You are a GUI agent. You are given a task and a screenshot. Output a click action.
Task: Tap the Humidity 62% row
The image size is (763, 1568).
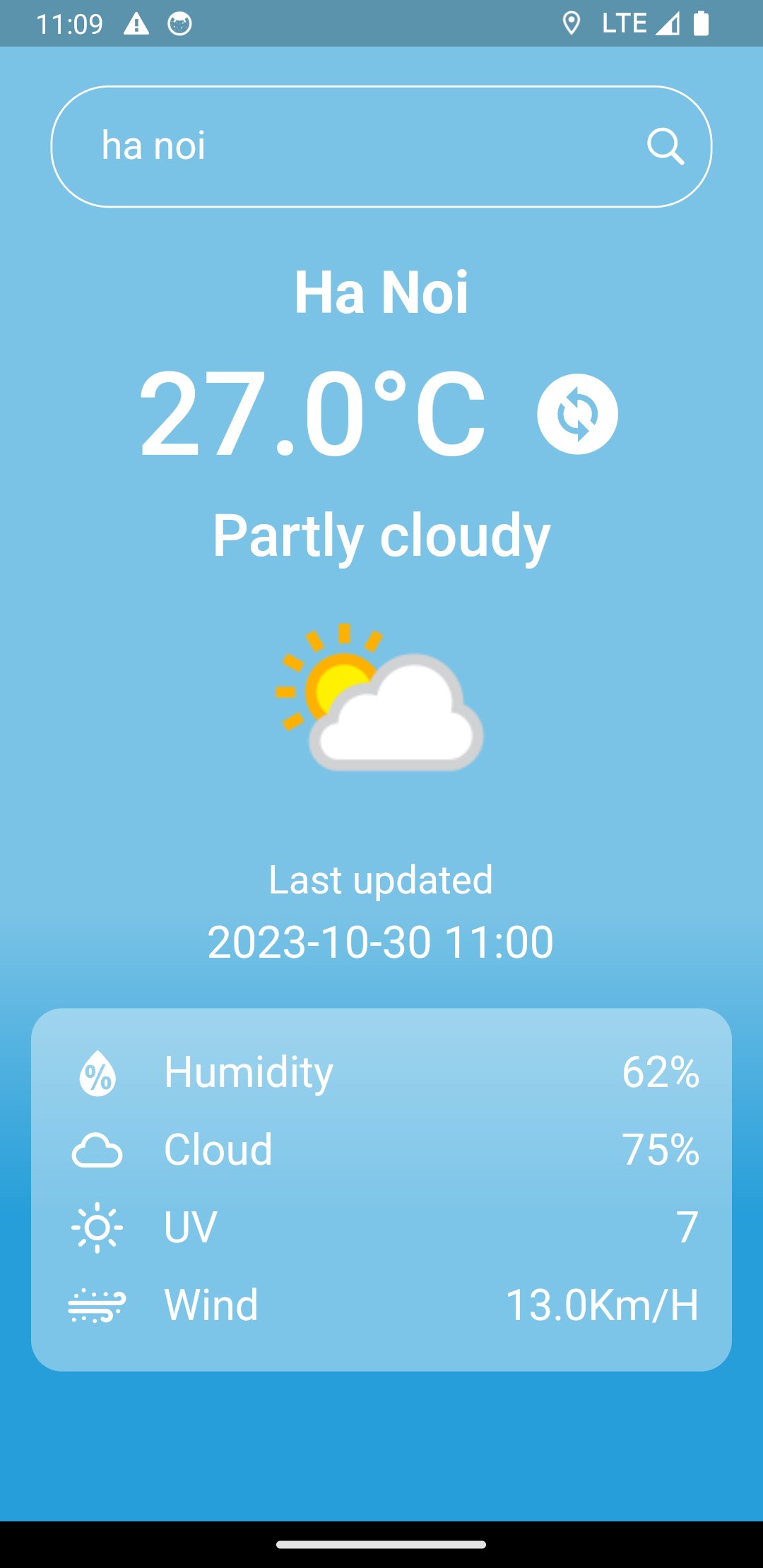tap(381, 1073)
